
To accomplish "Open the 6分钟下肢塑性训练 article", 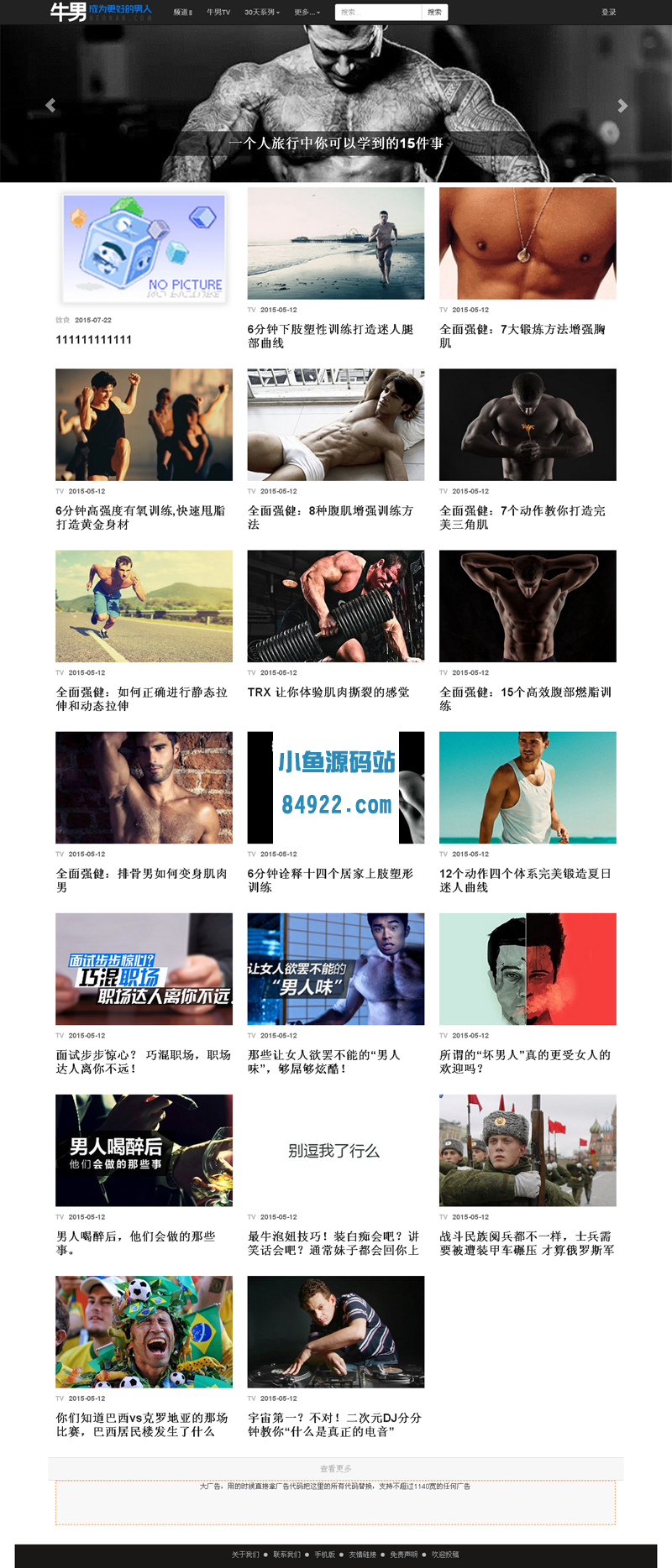I will tap(330, 336).
